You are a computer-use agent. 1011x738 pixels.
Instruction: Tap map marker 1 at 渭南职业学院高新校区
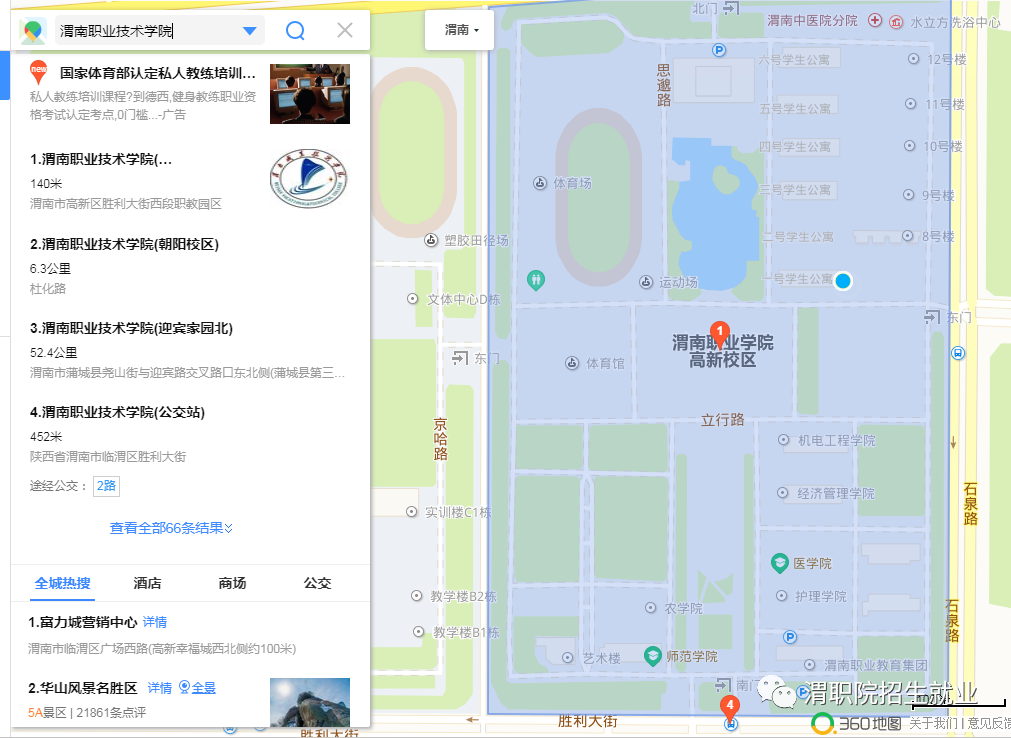pos(718,333)
